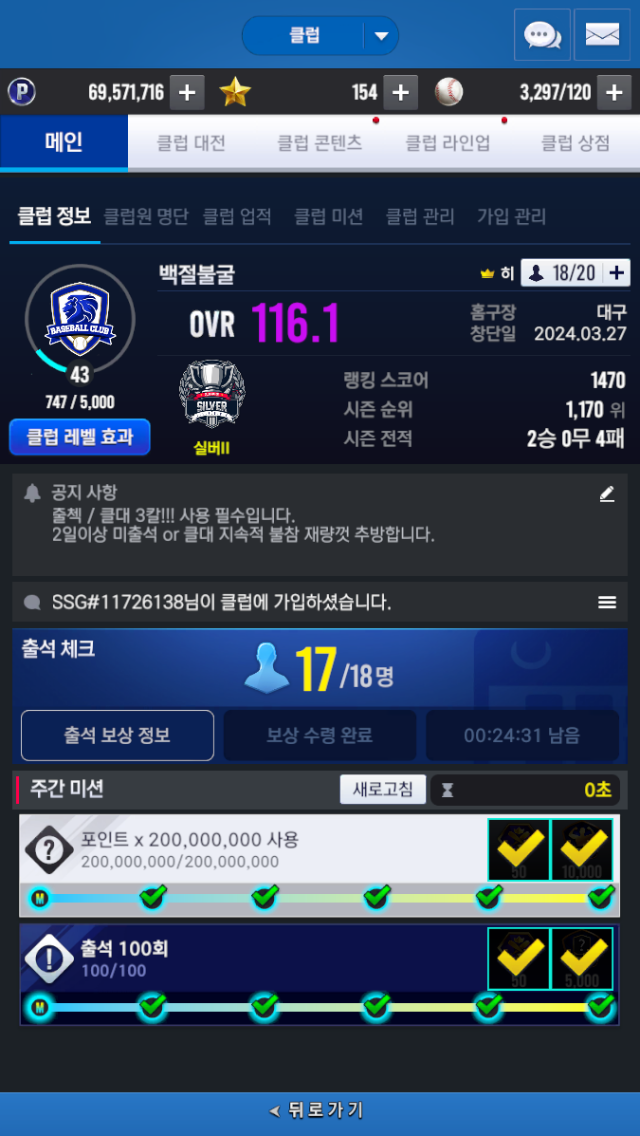Add baseballs with the plus next to 3,297/120

pyautogui.click(x=614, y=93)
